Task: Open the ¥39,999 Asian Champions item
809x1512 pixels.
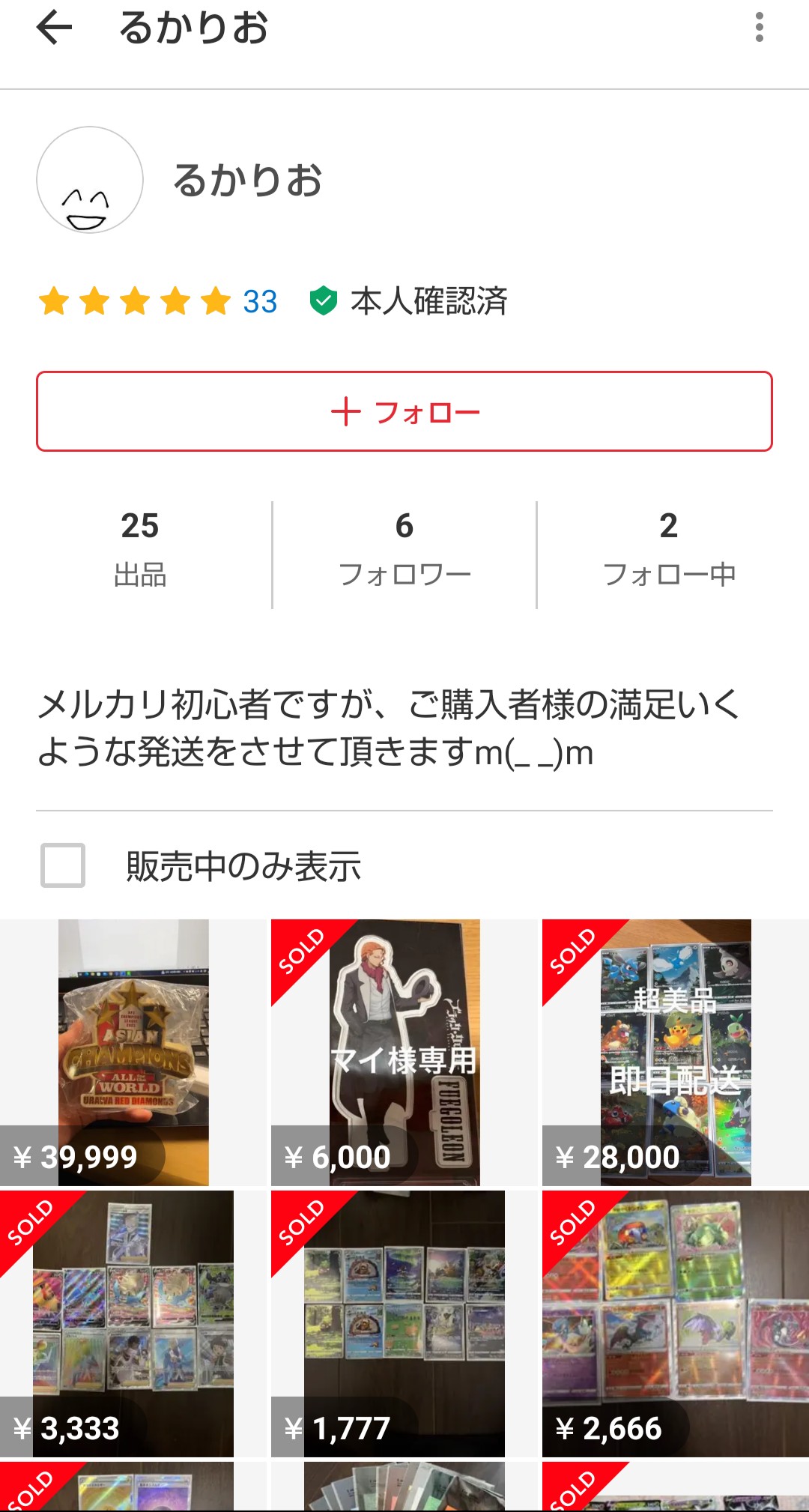Action: [133, 1052]
